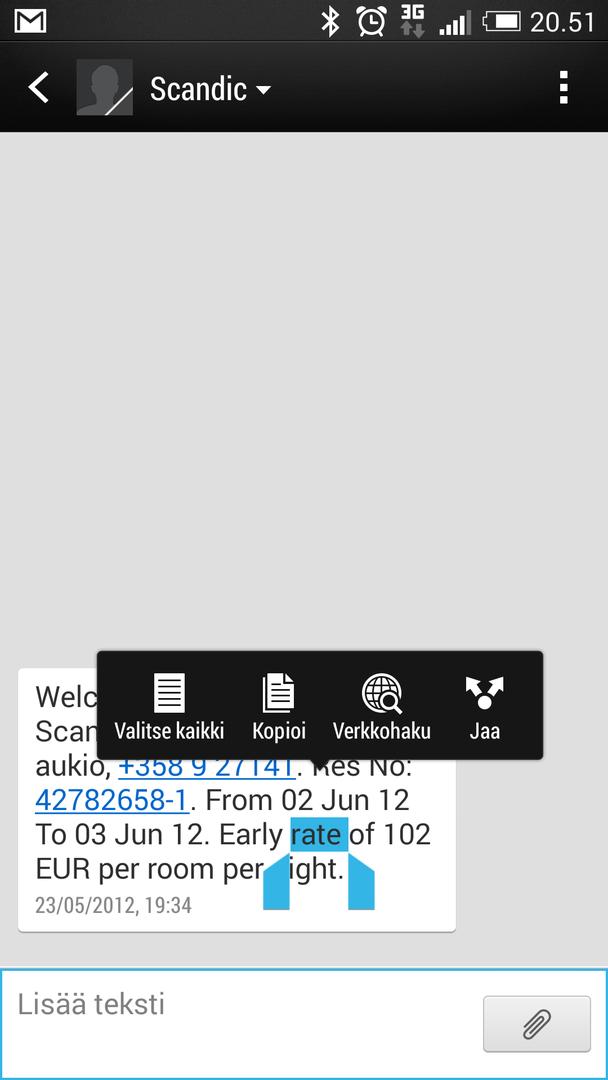Open the Scandic contact avatar
608x1080 pixels.
pos(105,88)
